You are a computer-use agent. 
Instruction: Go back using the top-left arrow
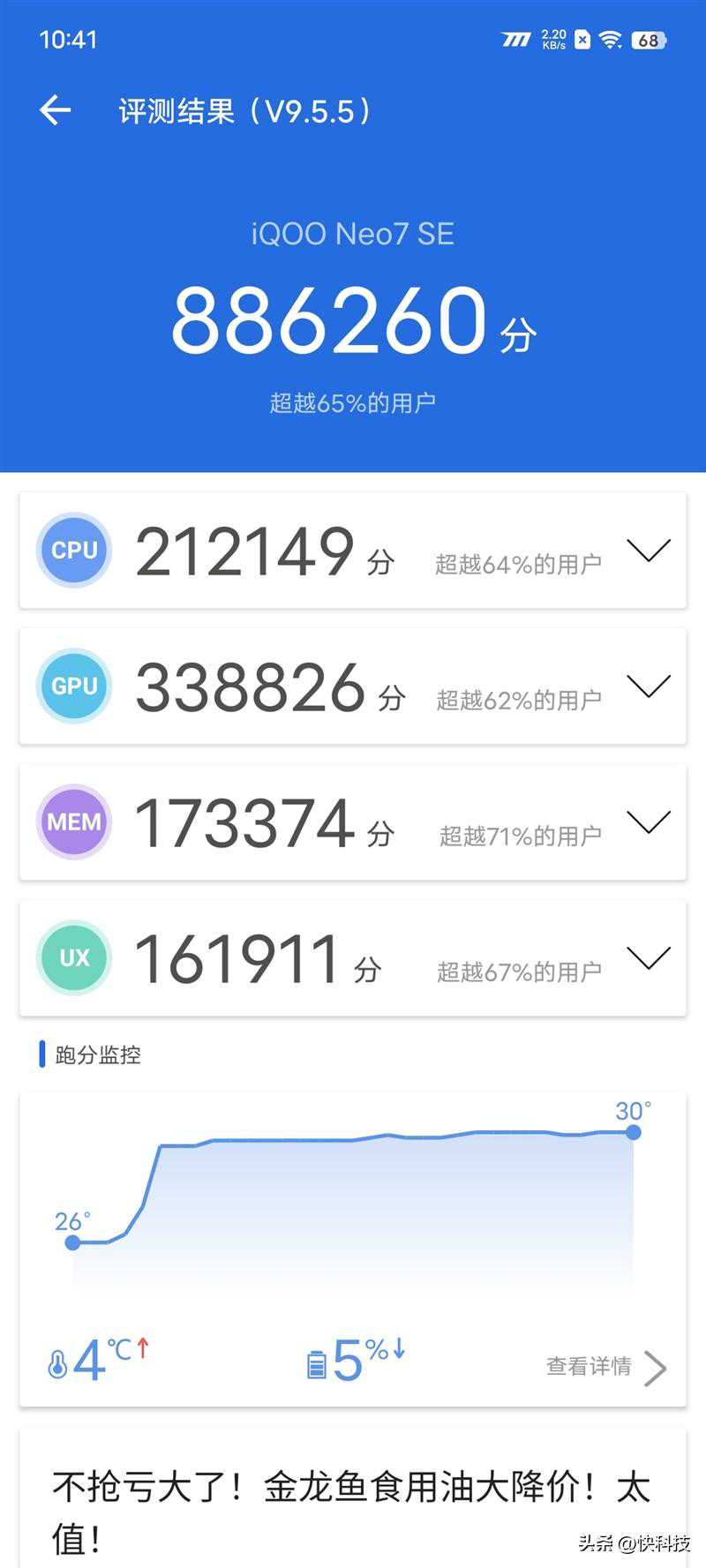click(55, 110)
